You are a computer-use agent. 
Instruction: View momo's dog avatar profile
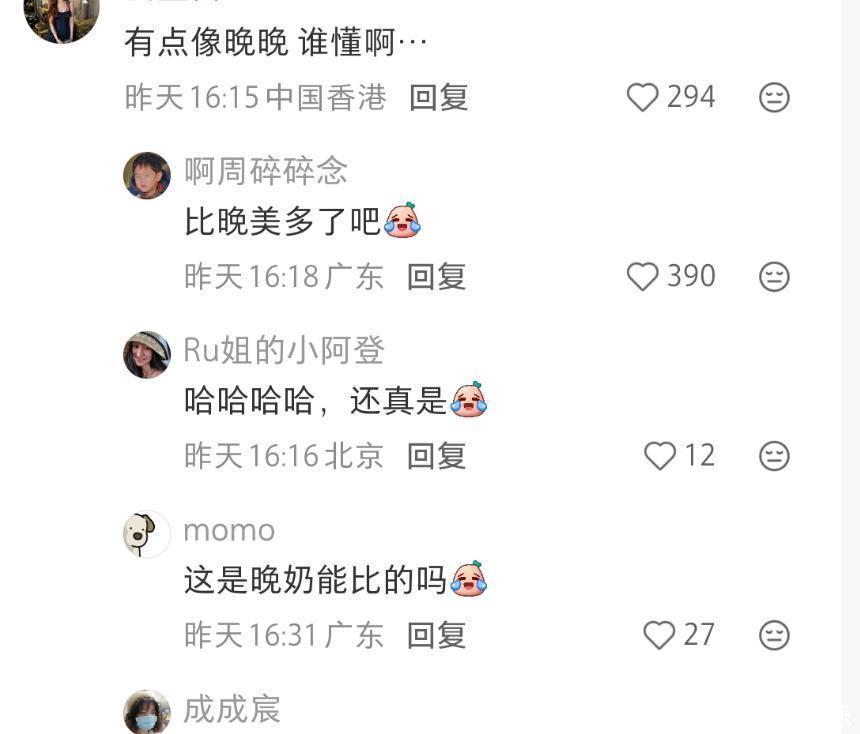(147, 534)
